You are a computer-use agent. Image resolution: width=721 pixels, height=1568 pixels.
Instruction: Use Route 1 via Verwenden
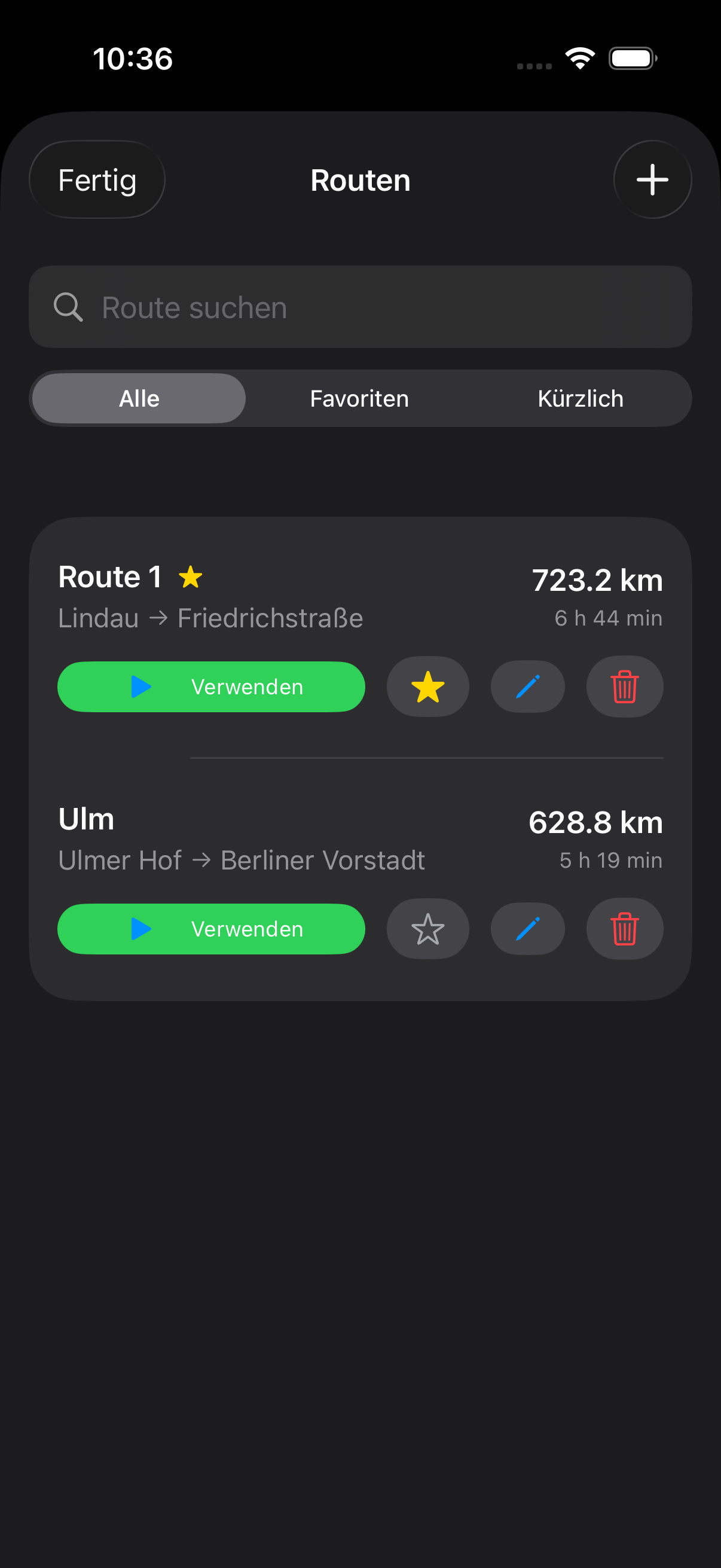coord(211,687)
